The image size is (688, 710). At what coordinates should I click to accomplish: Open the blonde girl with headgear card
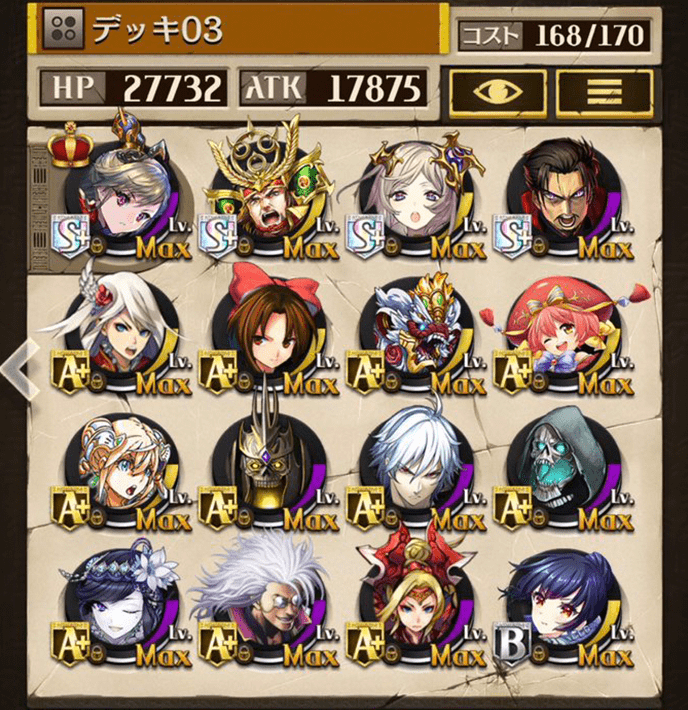coord(122,470)
